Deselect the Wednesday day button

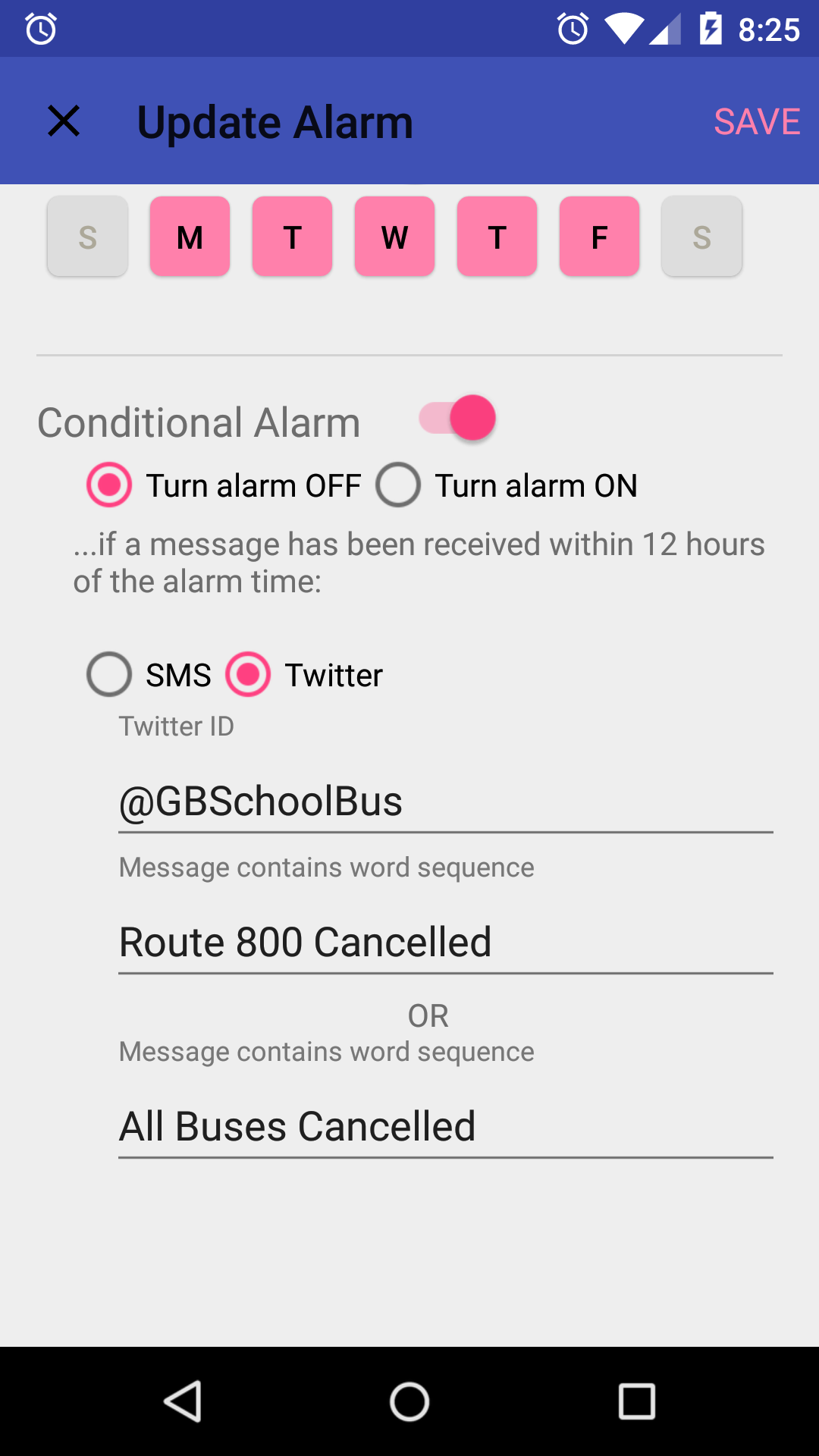[x=394, y=237]
